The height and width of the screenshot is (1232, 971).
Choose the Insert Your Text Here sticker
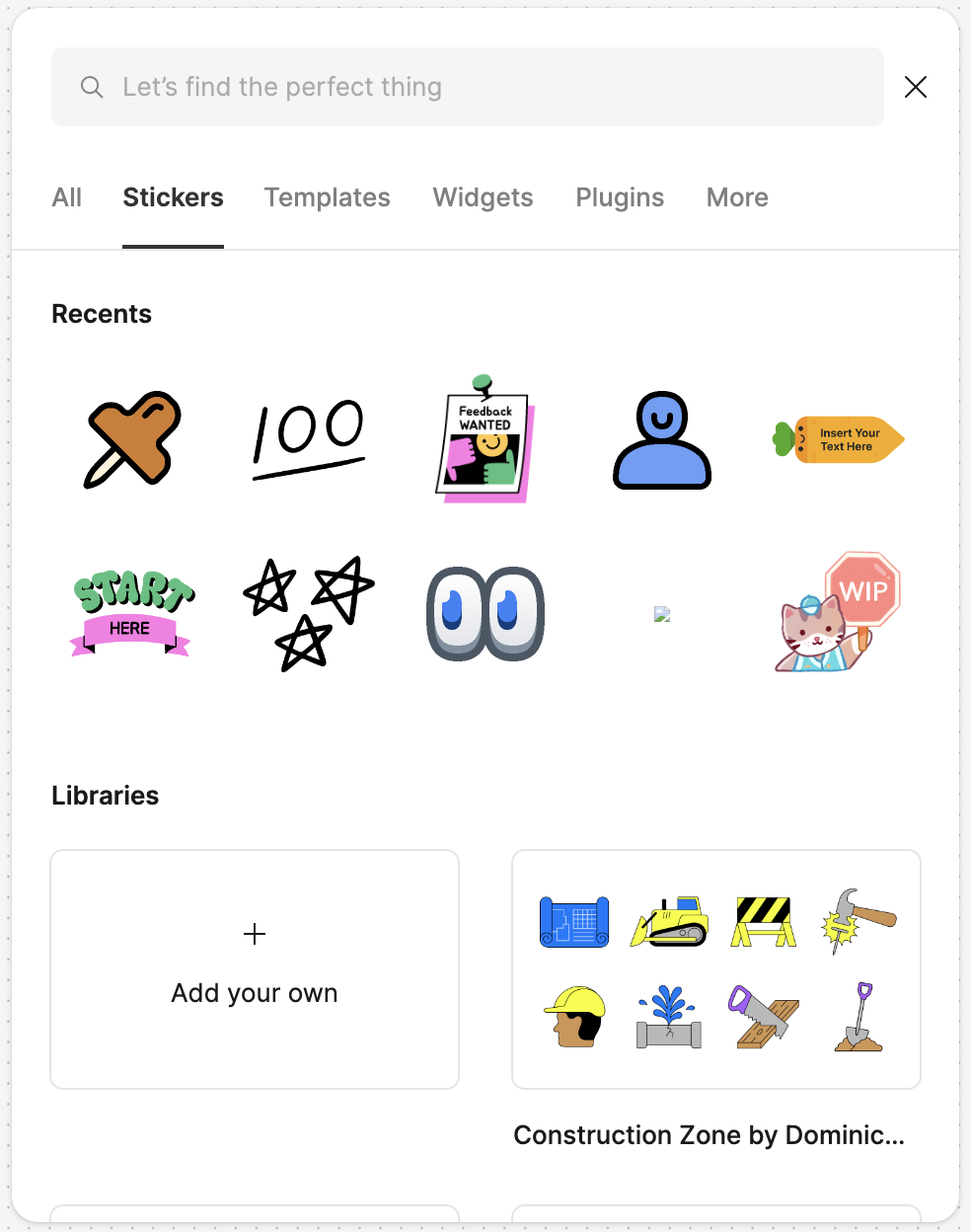tap(839, 439)
